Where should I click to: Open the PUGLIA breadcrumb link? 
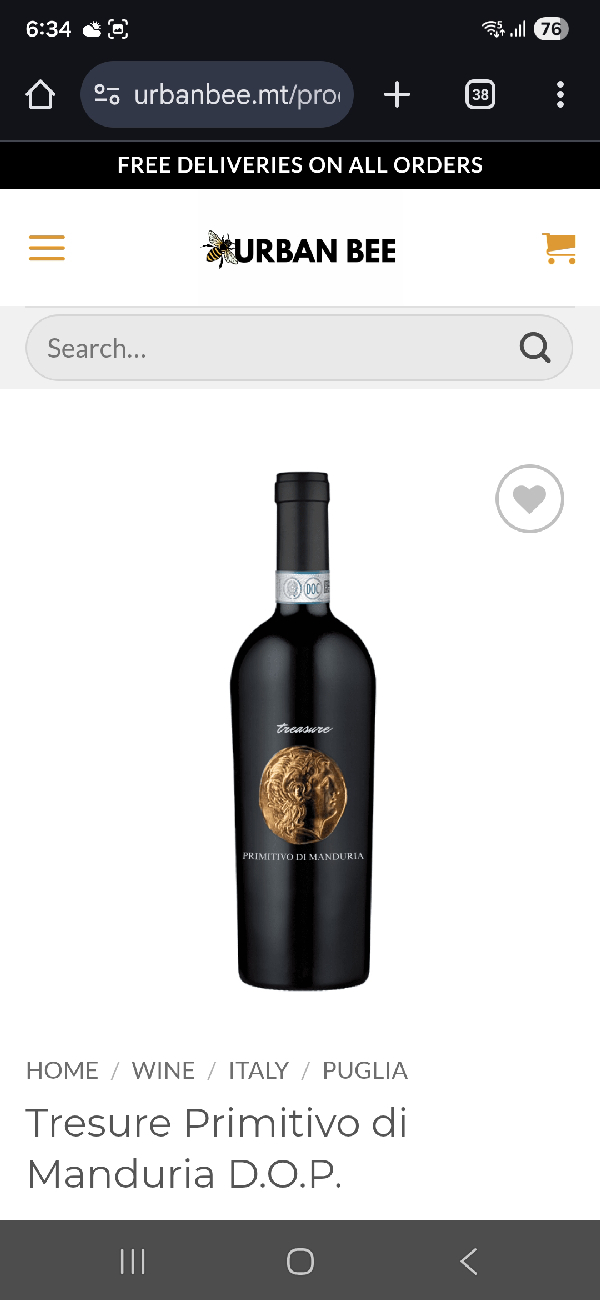point(365,1070)
